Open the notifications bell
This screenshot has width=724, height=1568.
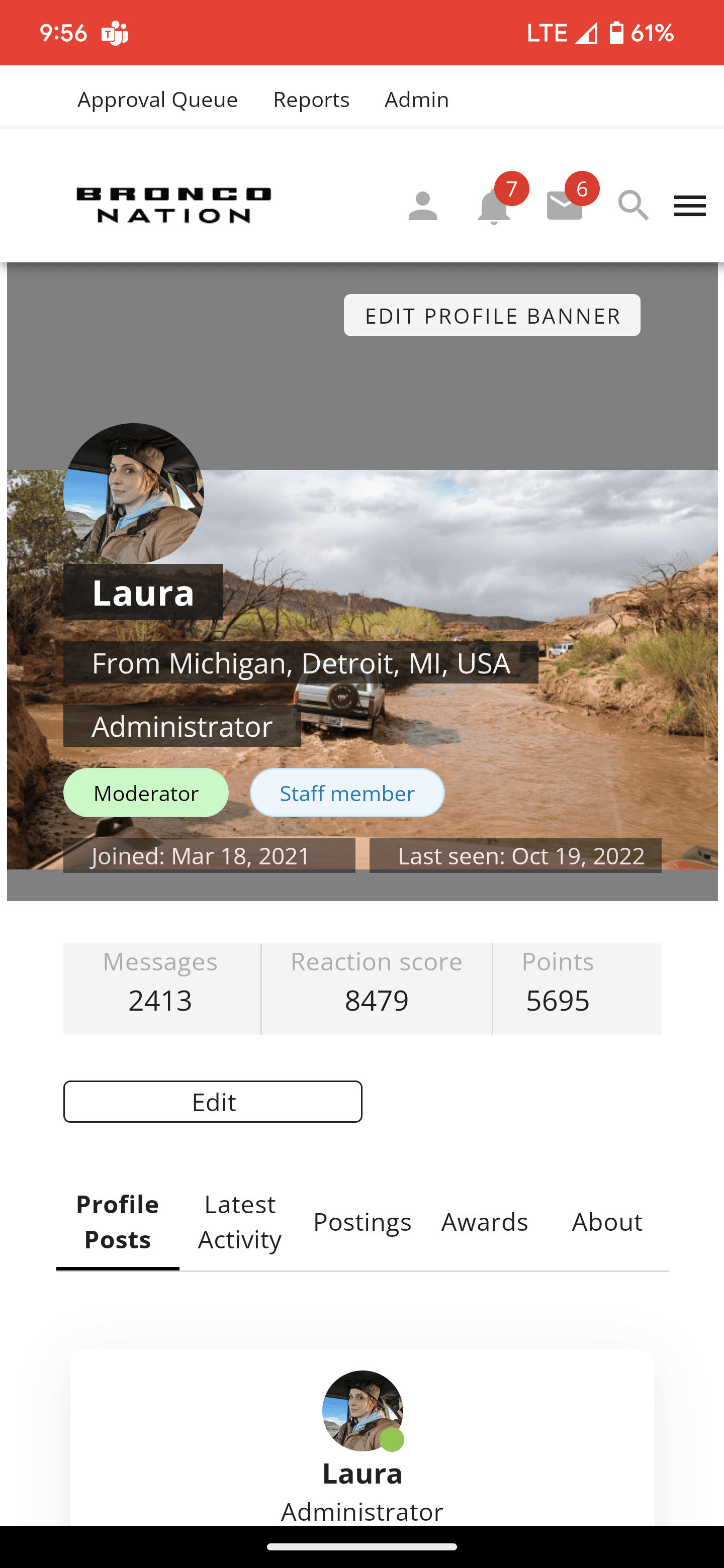494,207
